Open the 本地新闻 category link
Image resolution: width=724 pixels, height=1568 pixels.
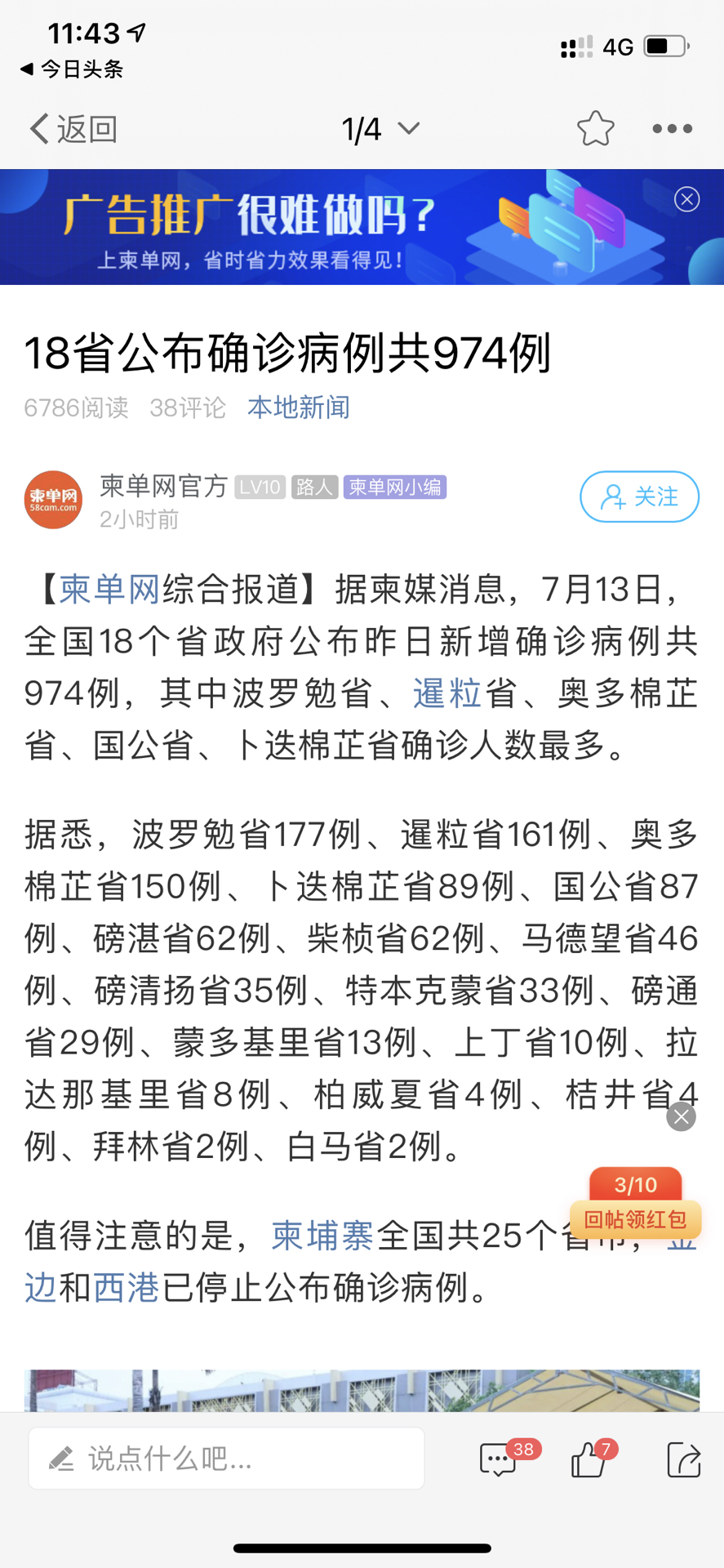click(x=299, y=407)
